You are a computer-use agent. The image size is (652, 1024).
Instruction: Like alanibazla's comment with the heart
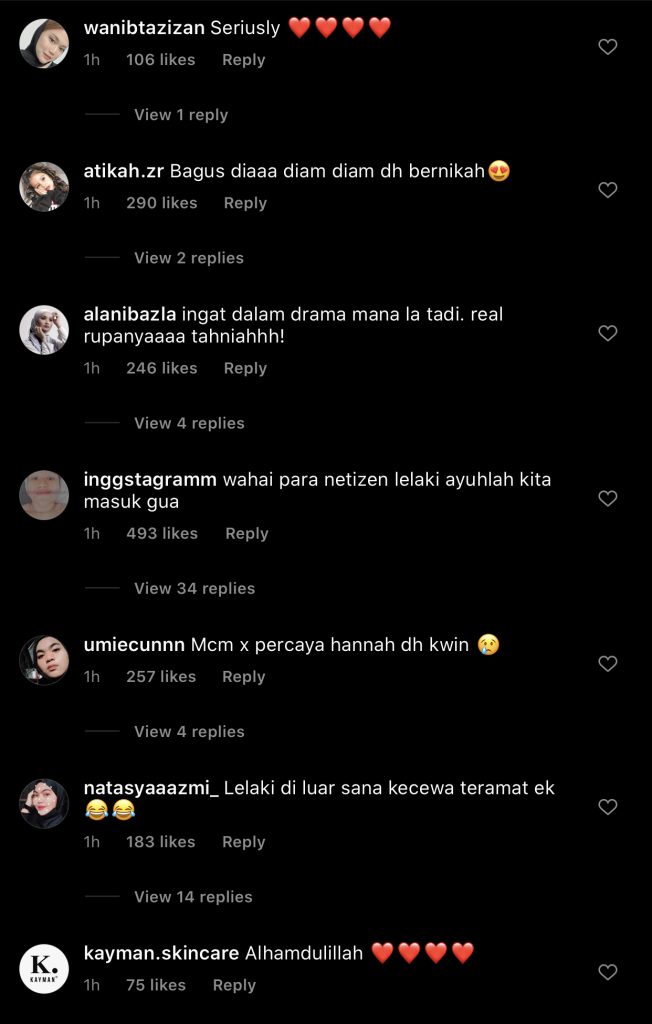[607, 333]
